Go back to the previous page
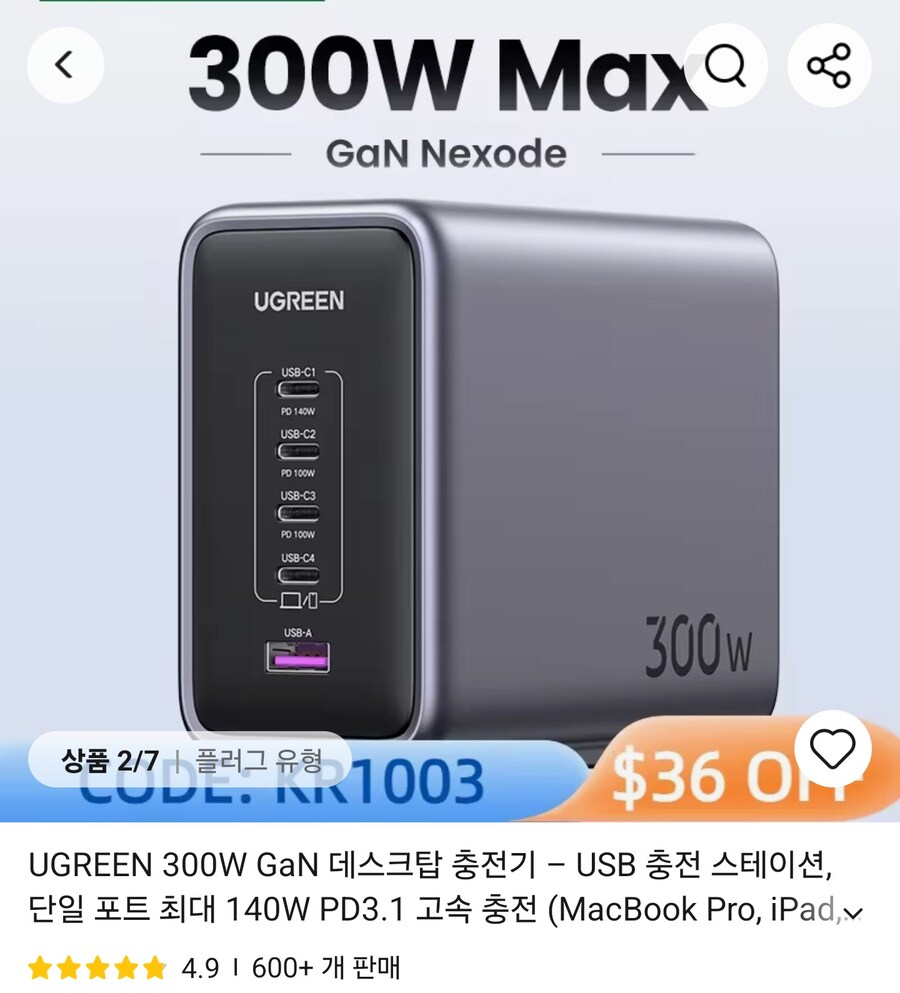Image resolution: width=900 pixels, height=993 pixels. pyautogui.click(x=65, y=65)
